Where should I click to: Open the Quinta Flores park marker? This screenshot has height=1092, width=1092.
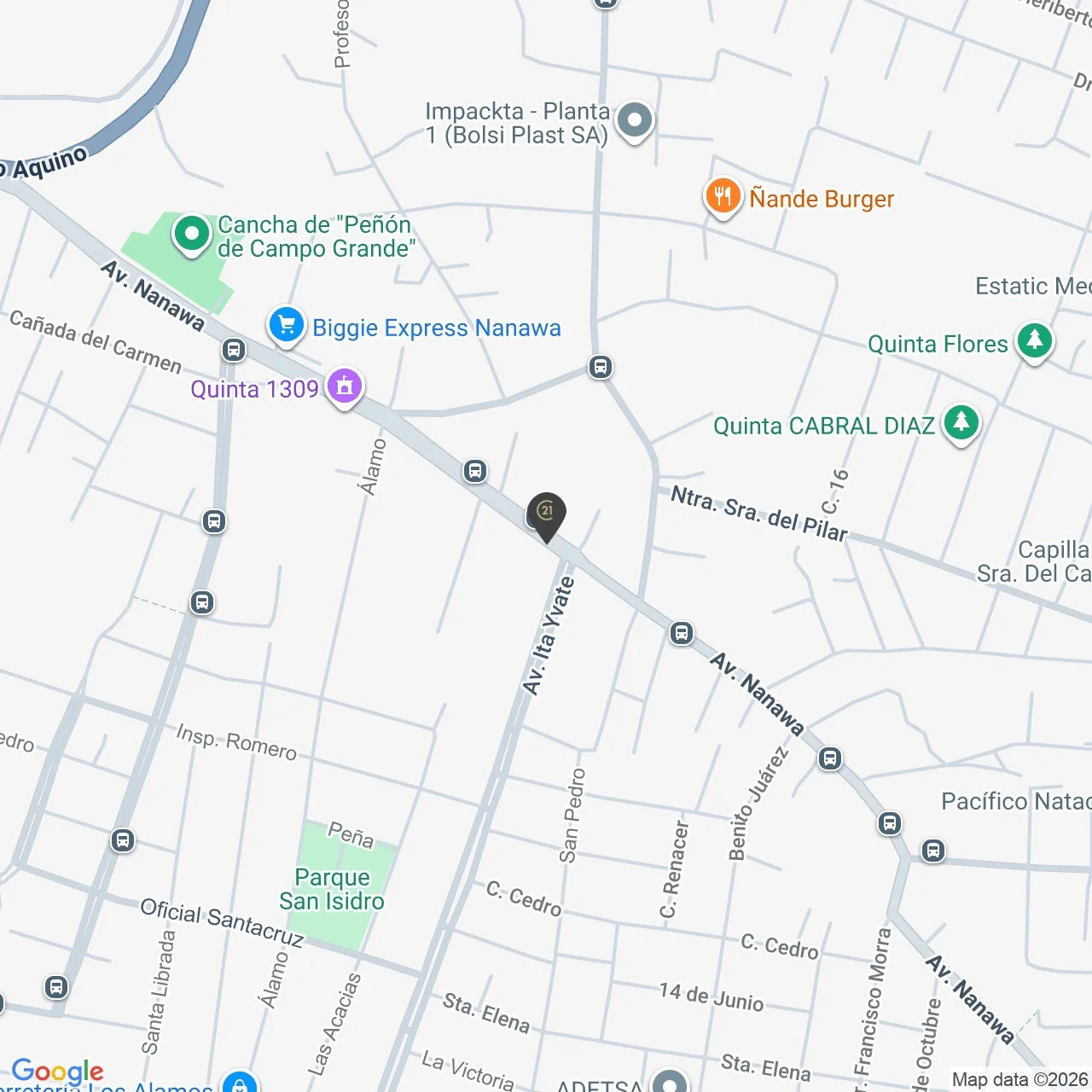tap(1034, 341)
